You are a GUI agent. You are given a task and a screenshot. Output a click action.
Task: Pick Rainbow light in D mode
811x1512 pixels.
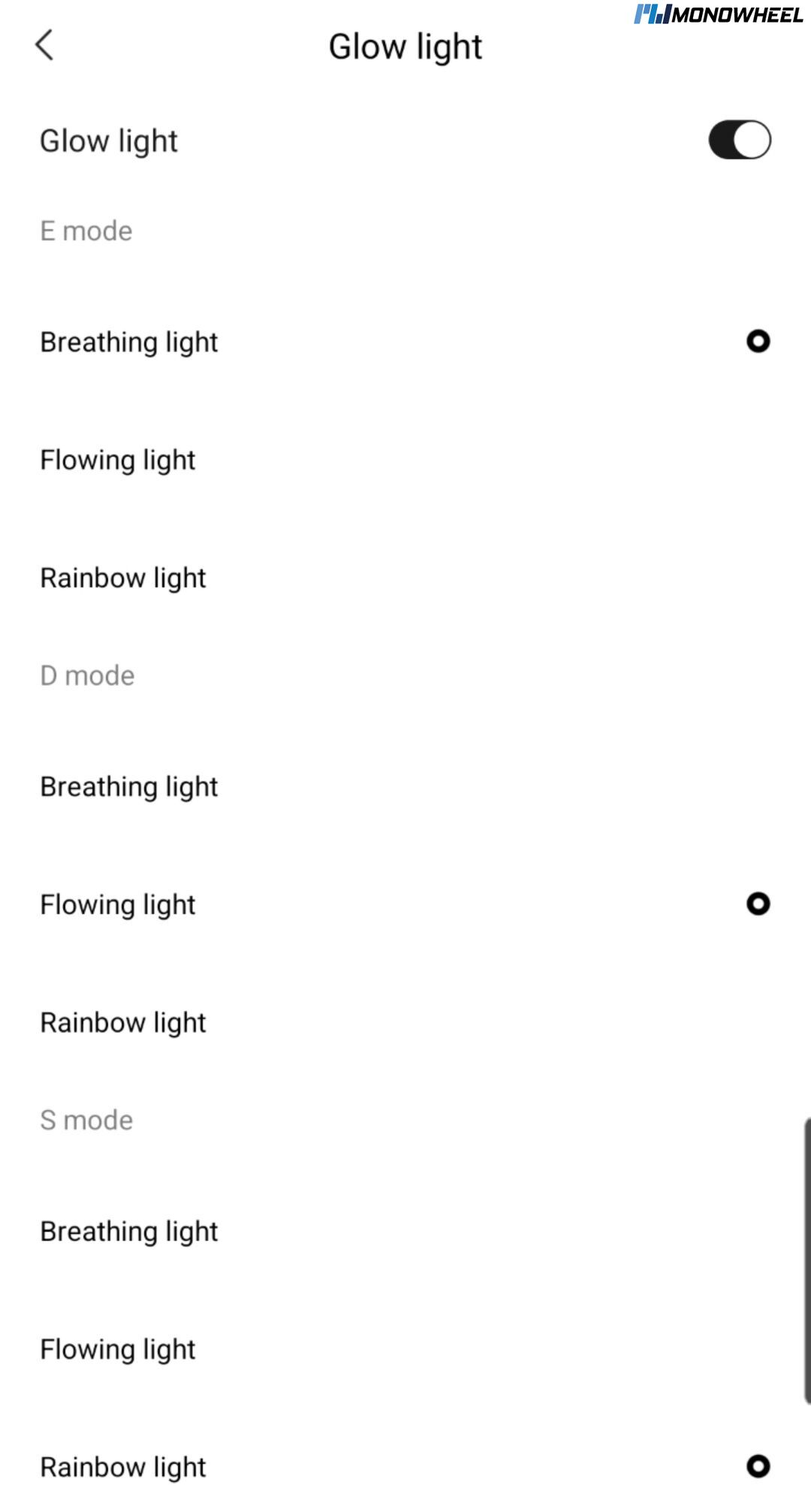(405, 1022)
